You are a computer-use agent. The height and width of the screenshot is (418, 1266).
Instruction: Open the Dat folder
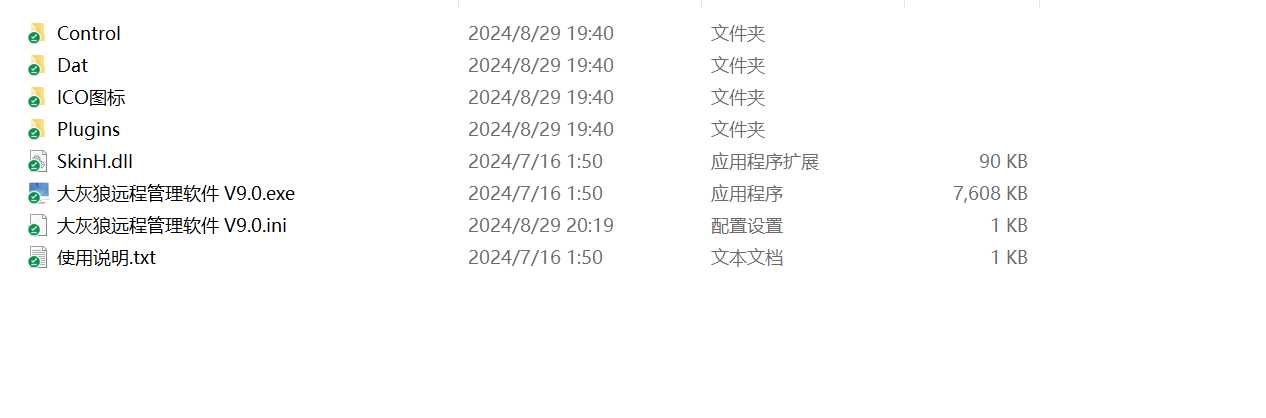tap(72, 66)
